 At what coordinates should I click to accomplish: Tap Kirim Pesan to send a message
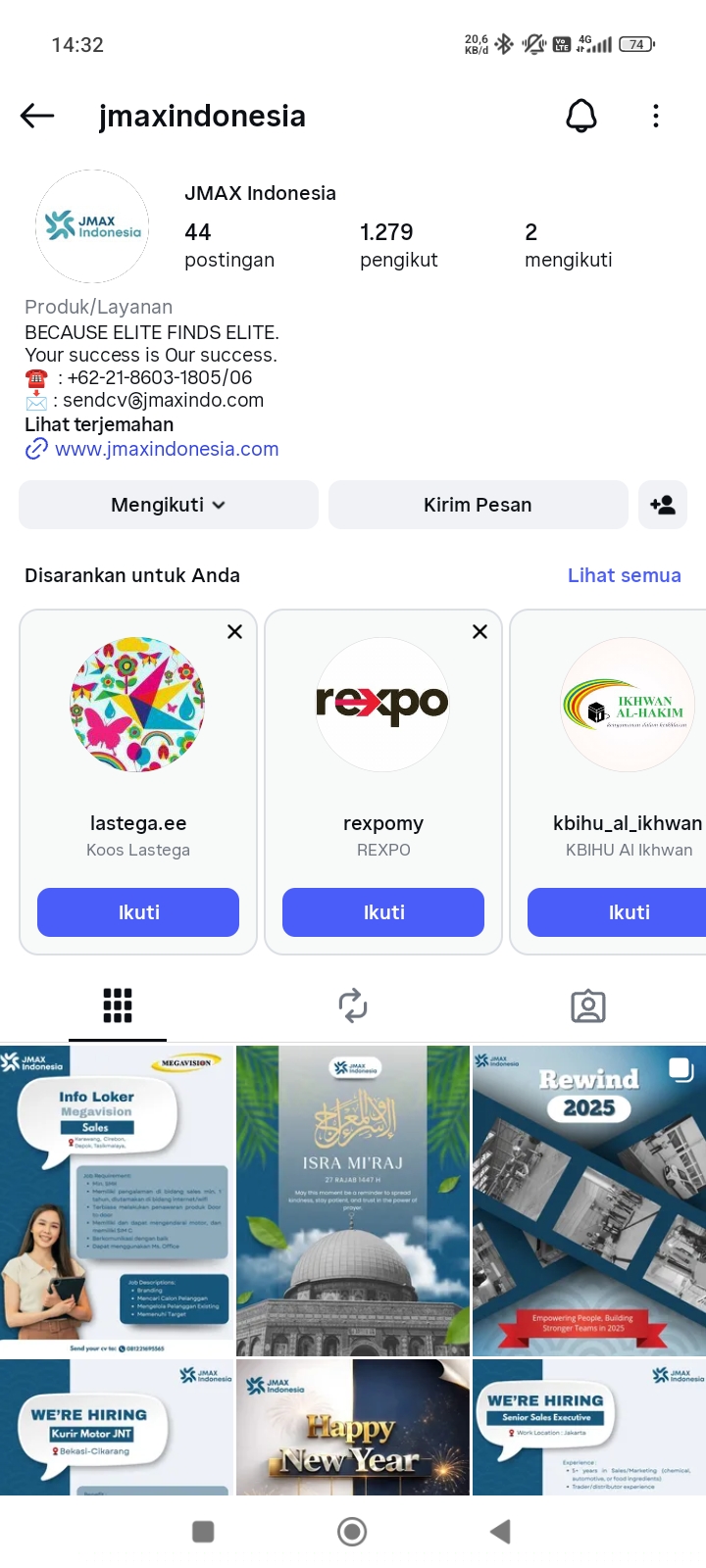pyautogui.click(x=478, y=505)
